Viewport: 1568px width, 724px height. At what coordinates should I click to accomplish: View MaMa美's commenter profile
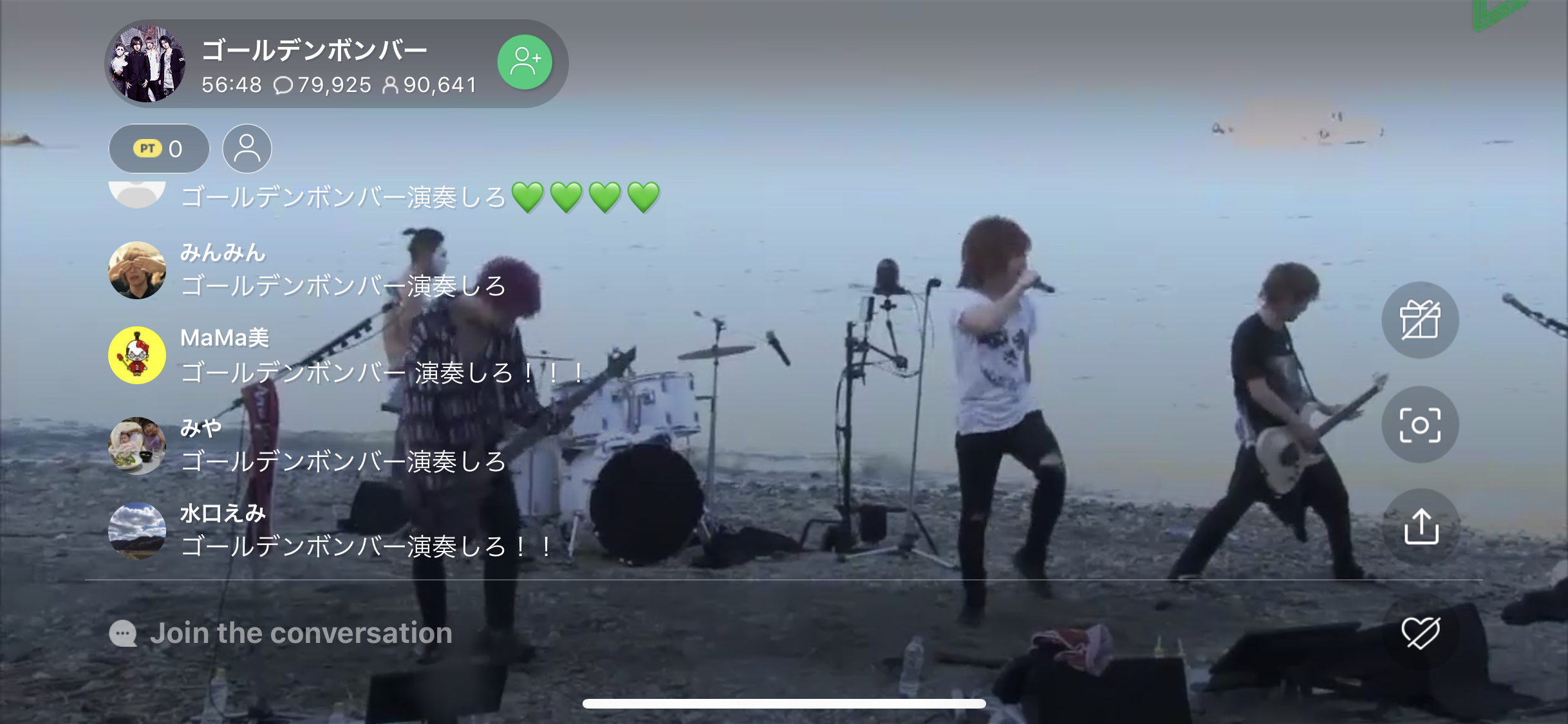137,355
